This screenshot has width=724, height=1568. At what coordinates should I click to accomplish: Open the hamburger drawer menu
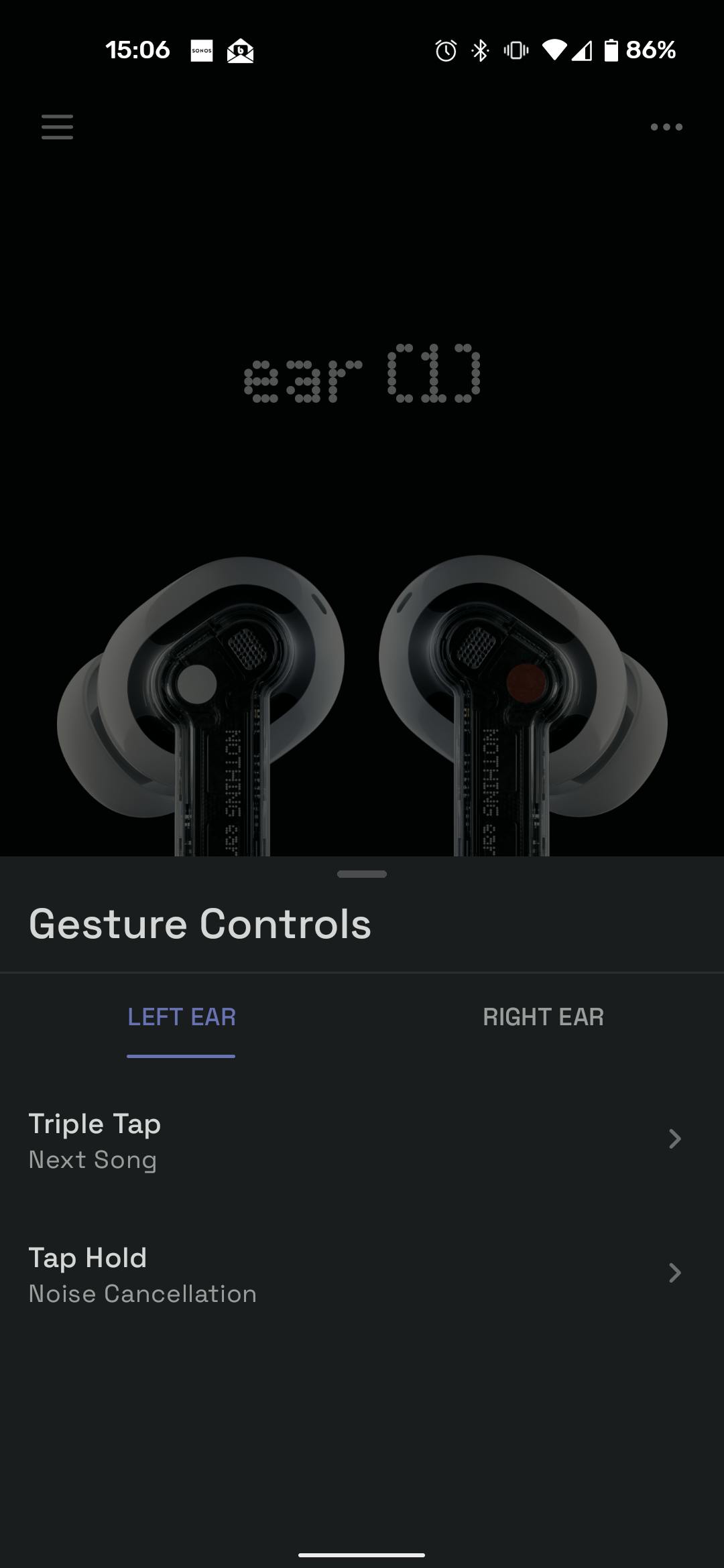57,127
